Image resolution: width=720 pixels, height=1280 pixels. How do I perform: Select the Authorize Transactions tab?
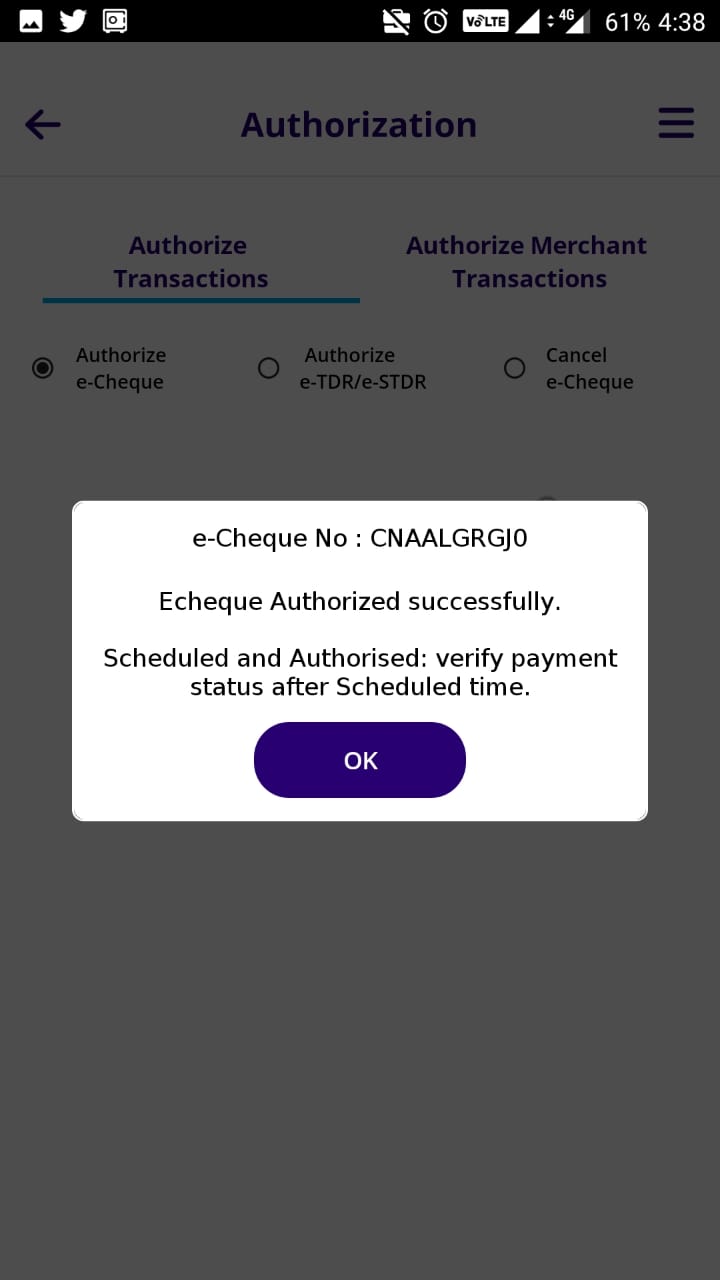[190, 262]
